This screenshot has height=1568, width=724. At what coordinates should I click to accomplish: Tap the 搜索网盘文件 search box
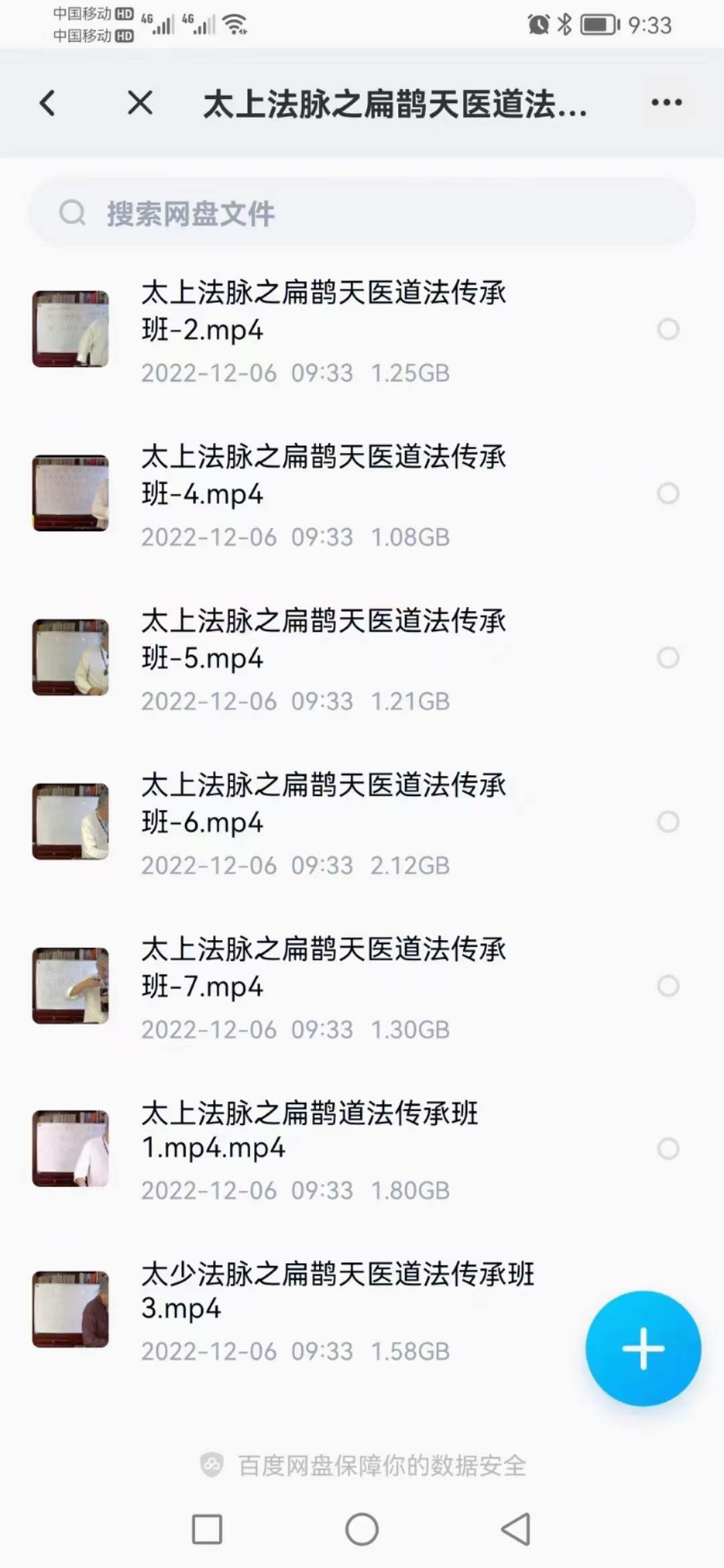(x=362, y=214)
